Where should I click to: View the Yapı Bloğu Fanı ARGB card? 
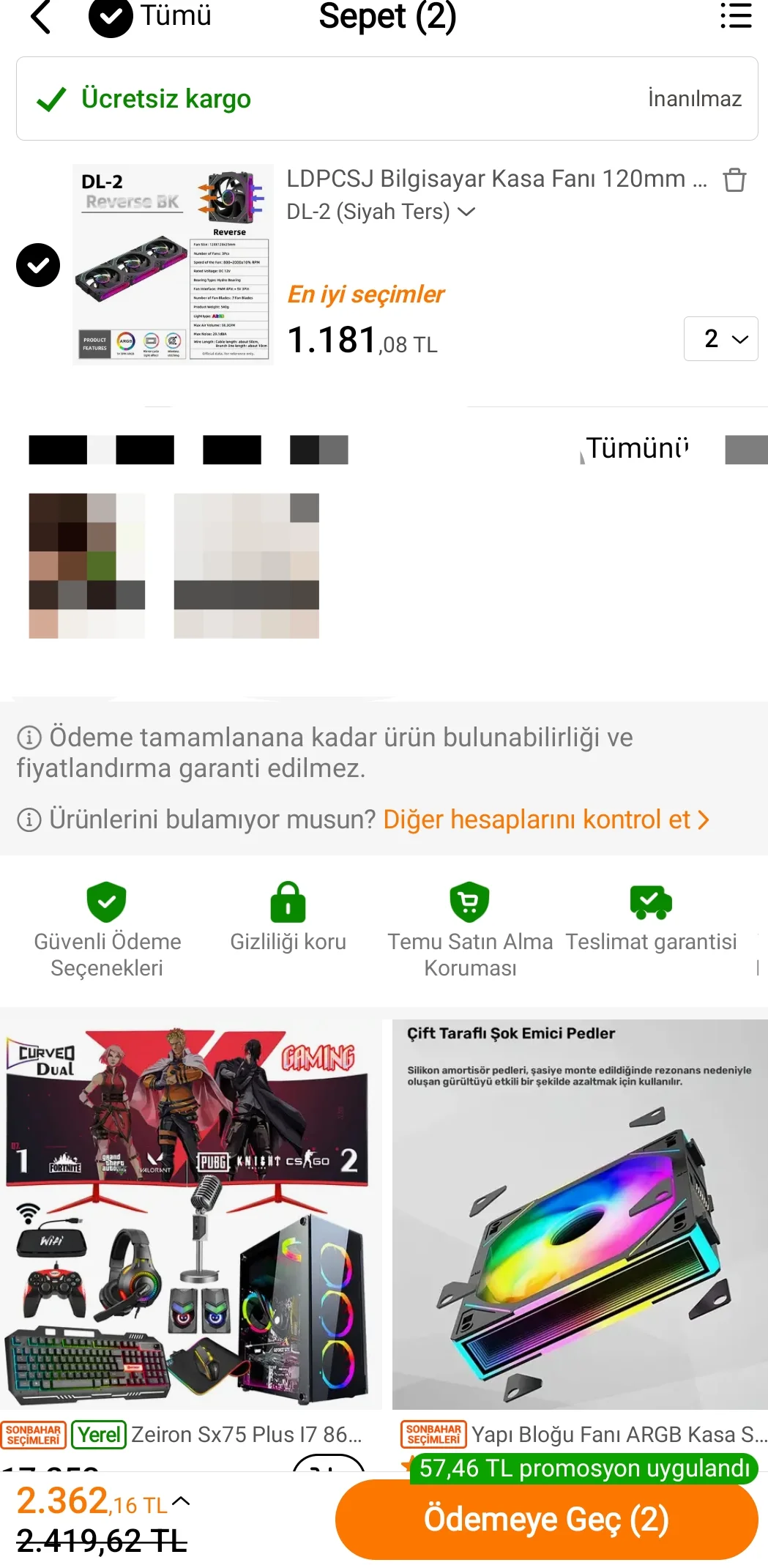(x=580, y=1216)
